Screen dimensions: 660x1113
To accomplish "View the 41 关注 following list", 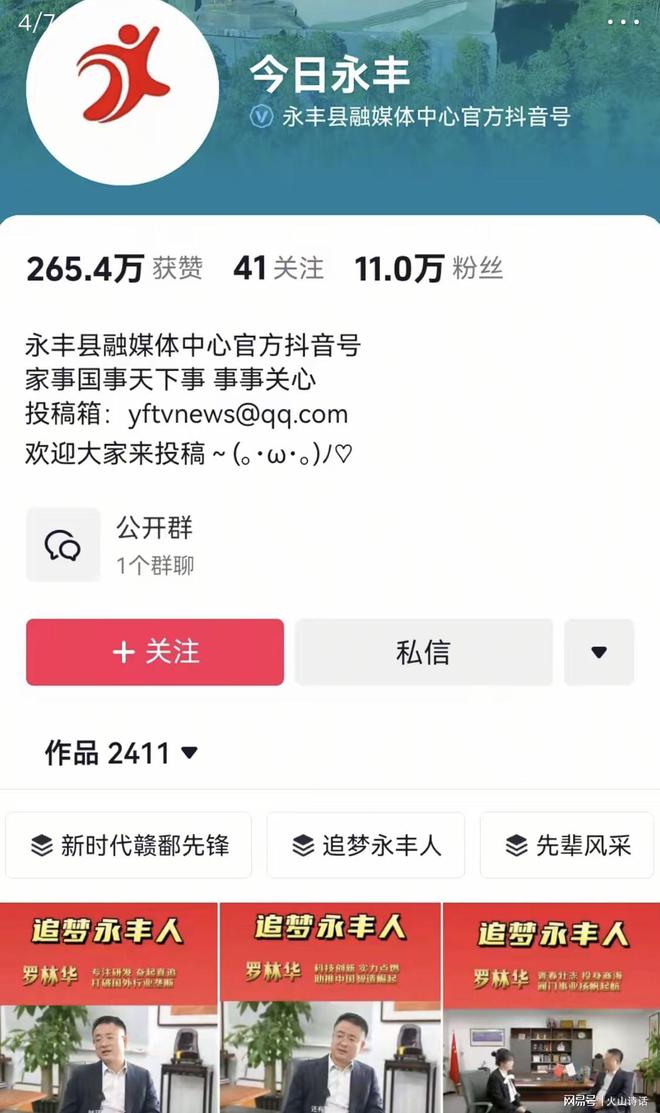I will 278,268.
